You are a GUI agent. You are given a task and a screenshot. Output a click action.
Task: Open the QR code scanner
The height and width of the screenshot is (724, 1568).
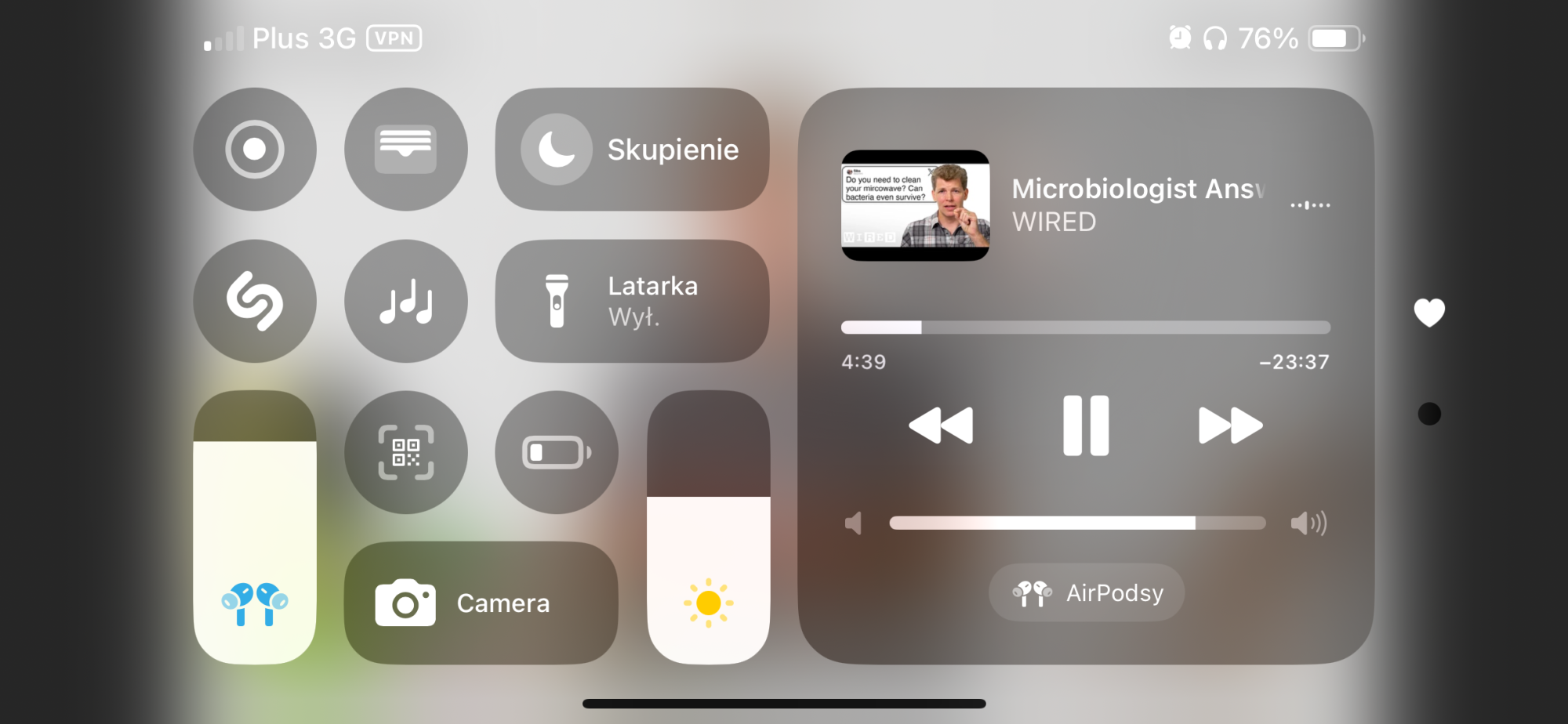(405, 452)
